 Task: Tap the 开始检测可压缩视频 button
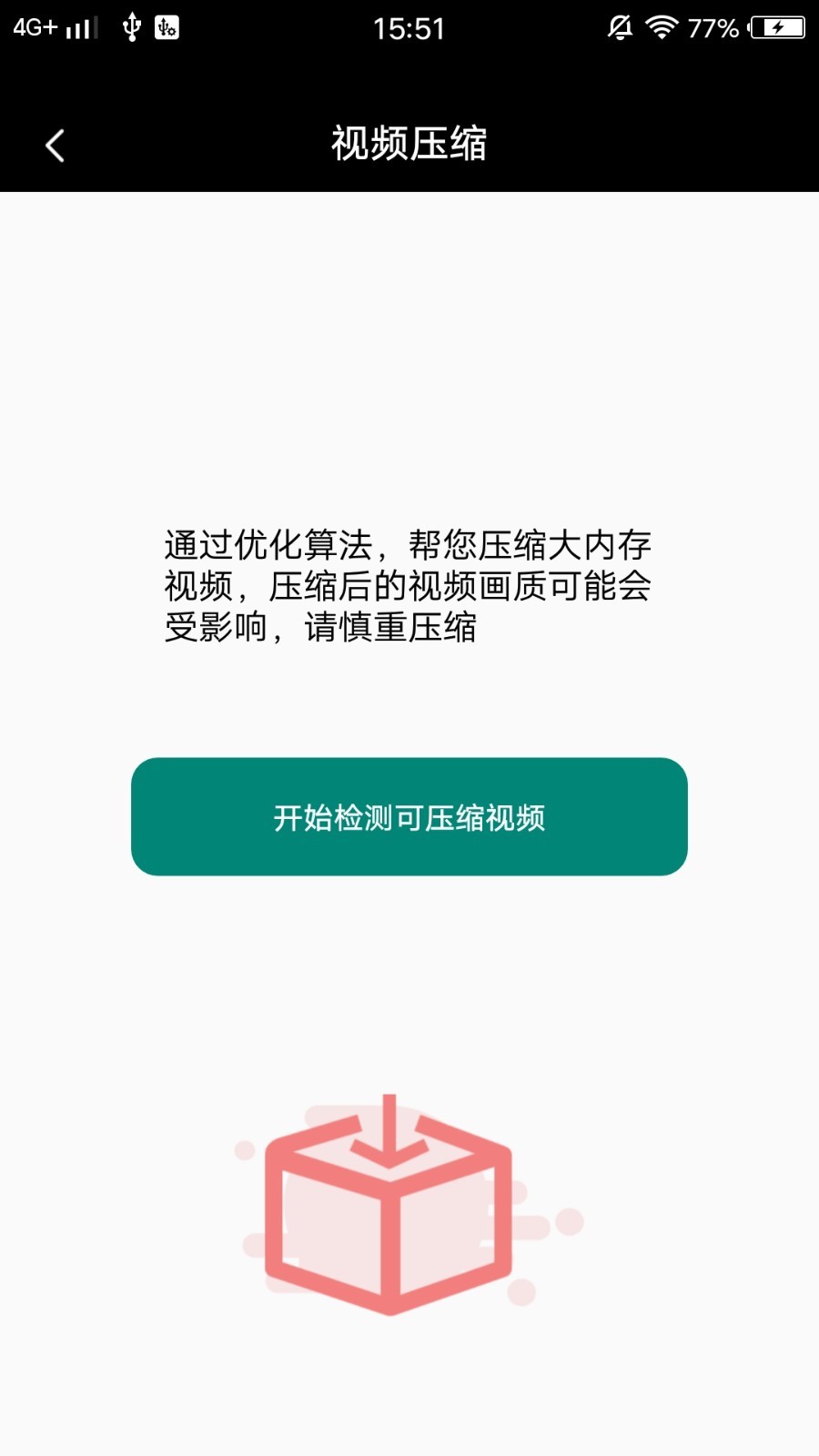[409, 816]
